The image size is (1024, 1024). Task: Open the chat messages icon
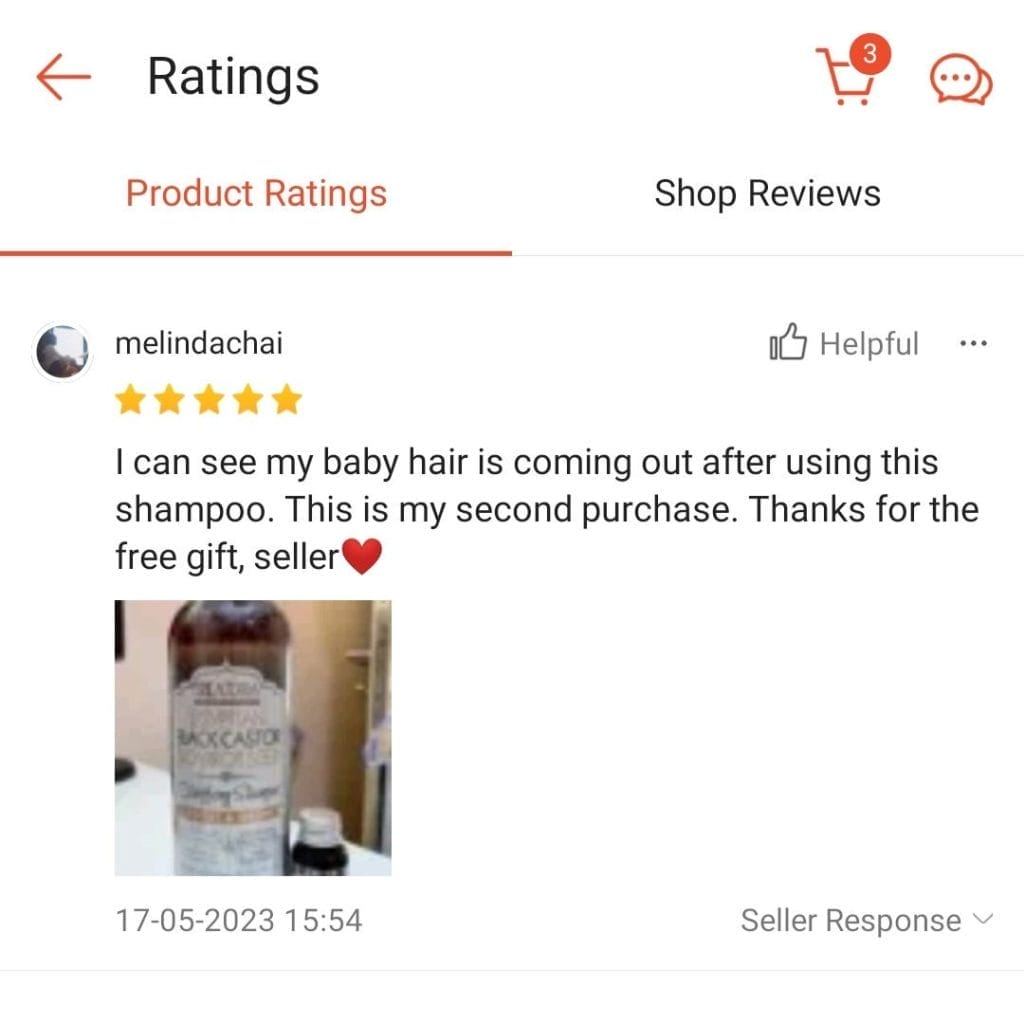[x=961, y=80]
